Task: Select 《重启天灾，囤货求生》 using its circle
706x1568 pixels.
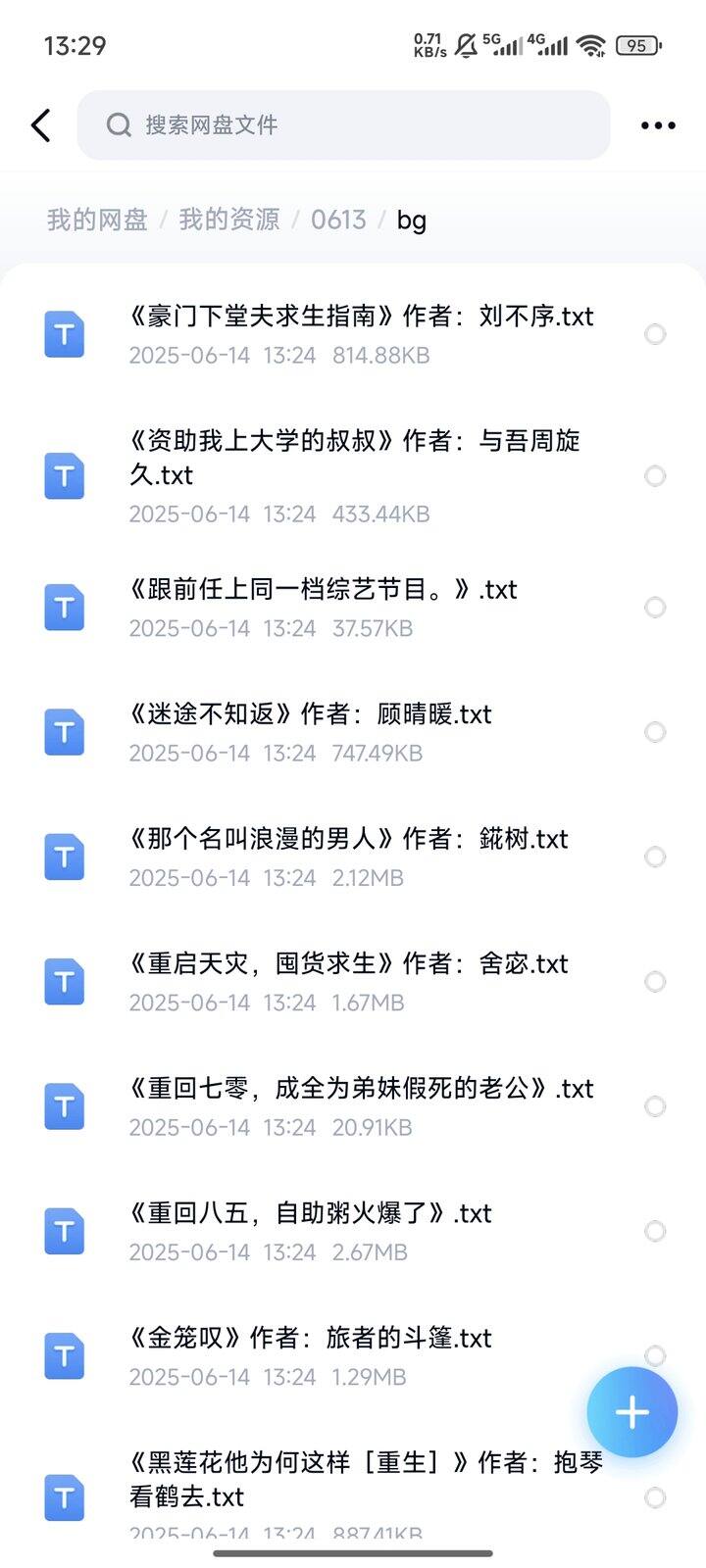Action: [x=655, y=981]
